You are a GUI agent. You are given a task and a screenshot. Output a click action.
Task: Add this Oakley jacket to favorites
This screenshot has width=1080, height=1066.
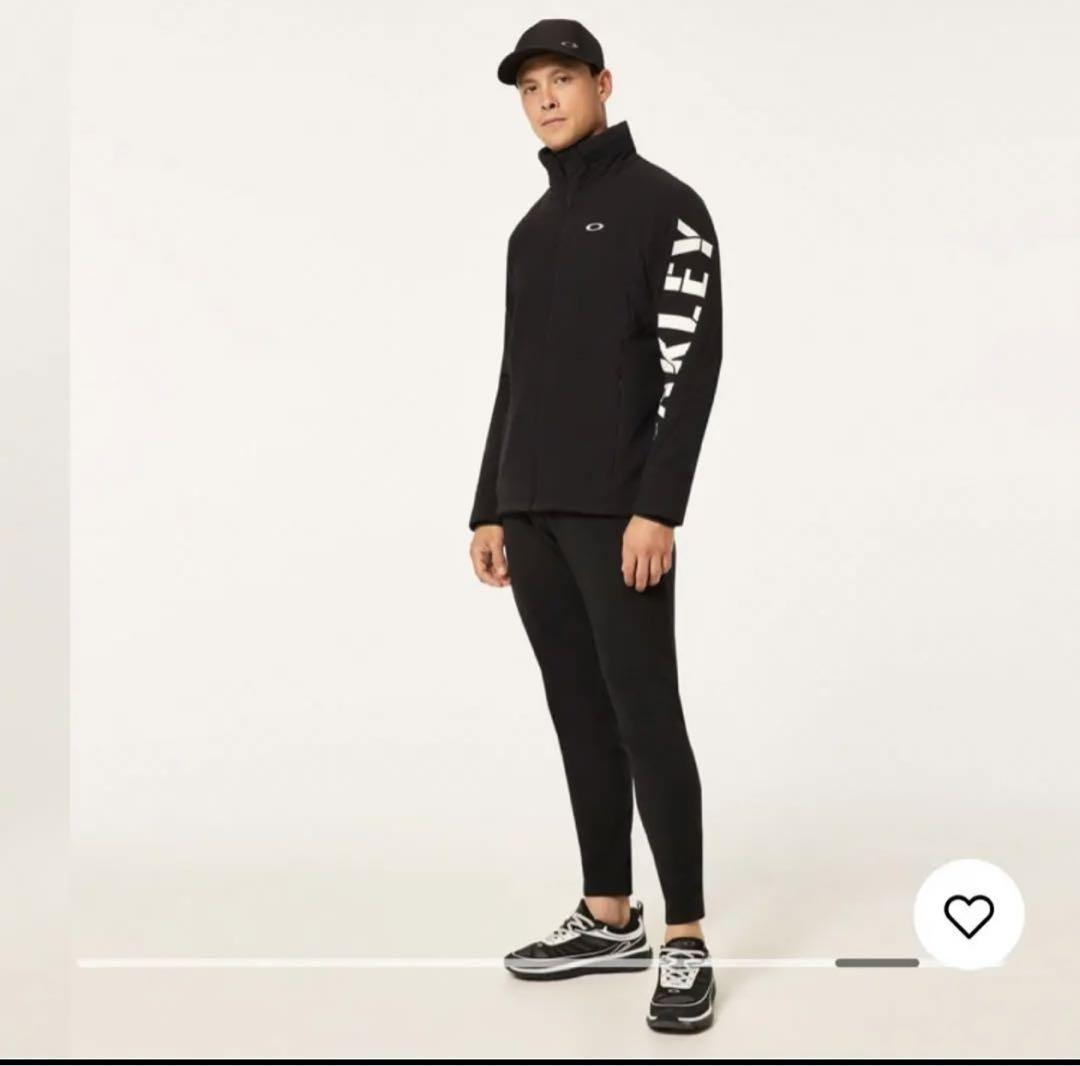click(x=968, y=914)
